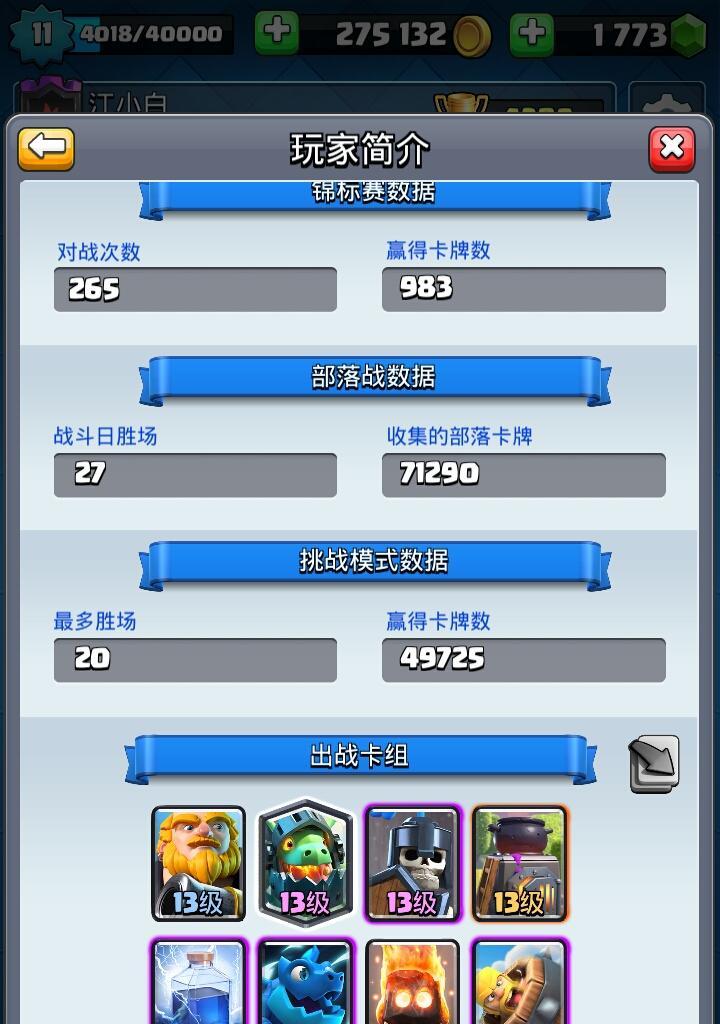
Task: Open the Guards skeleton card details
Action: [412, 863]
